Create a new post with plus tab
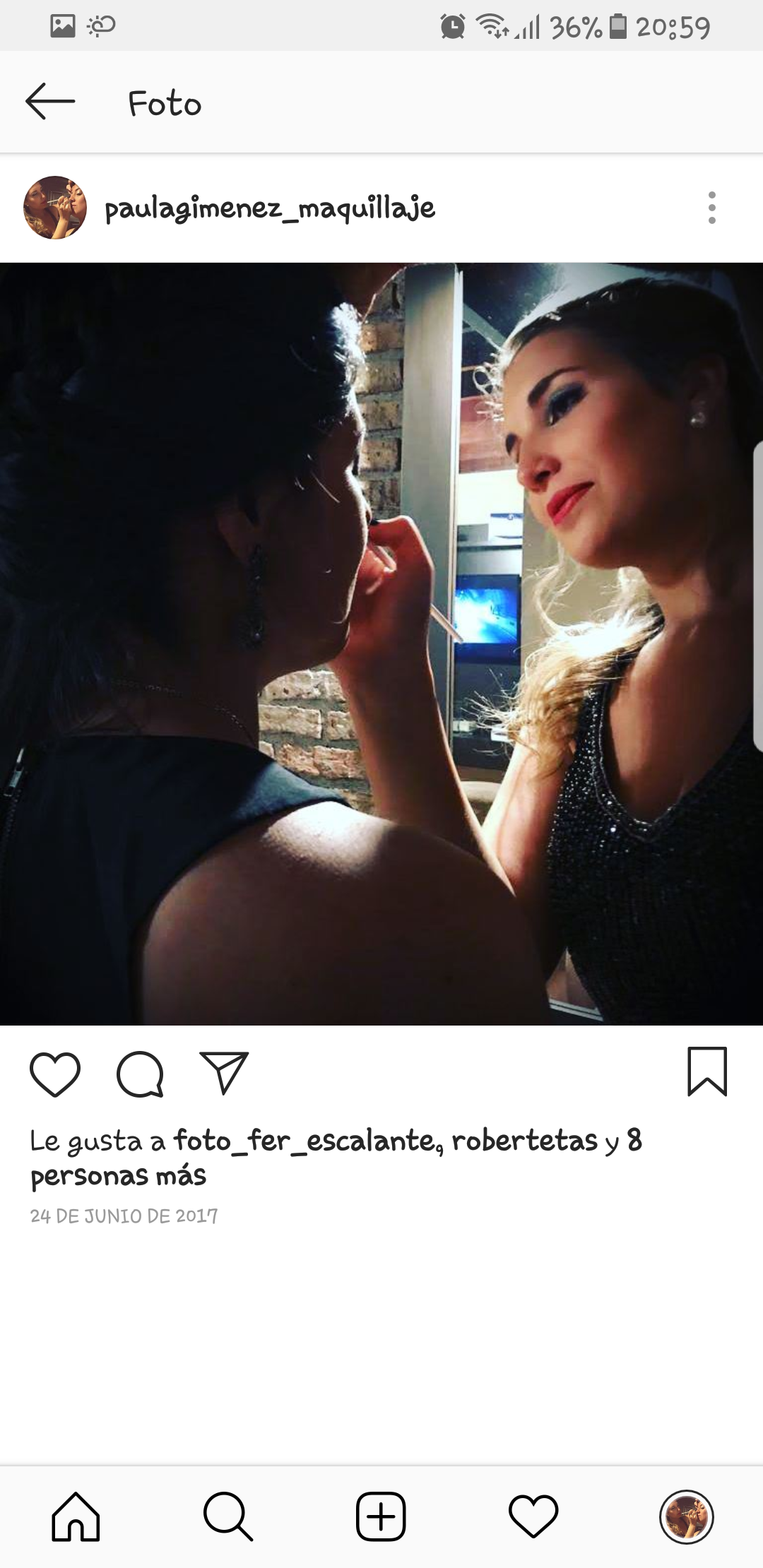Image resolution: width=763 pixels, height=1568 pixels. (x=381, y=1516)
